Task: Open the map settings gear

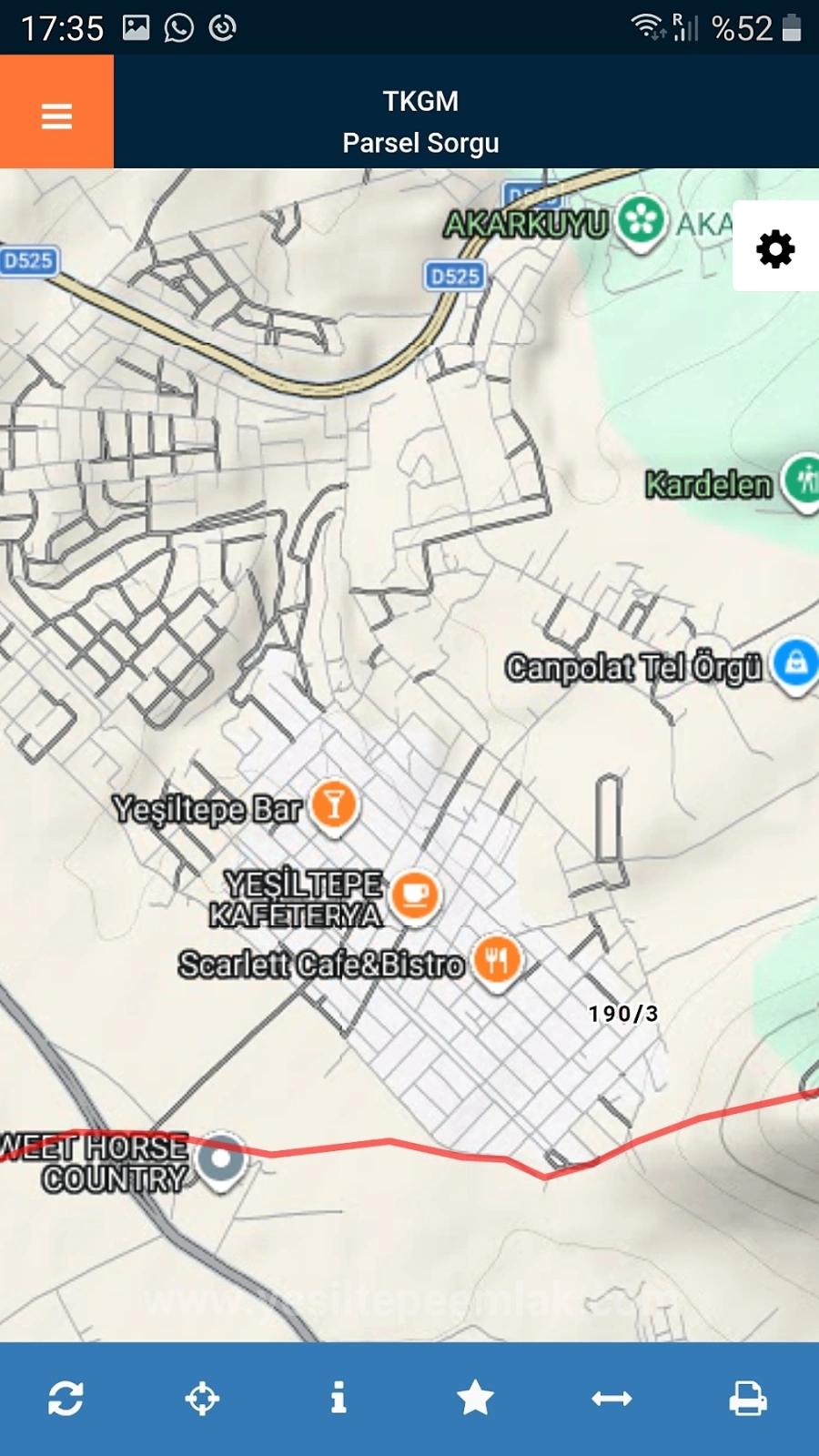Action: coord(775,248)
